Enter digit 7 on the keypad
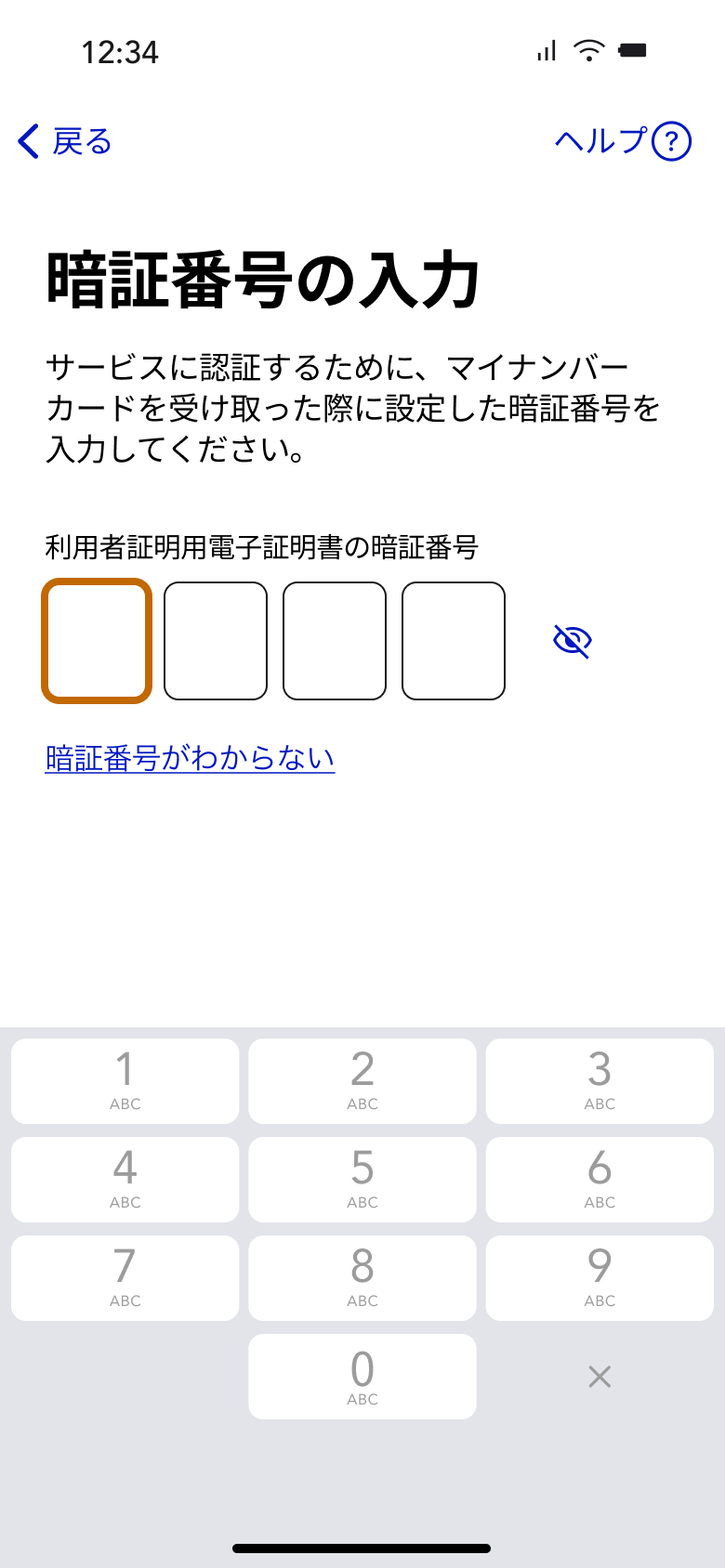The height and width of the screenshot is (1568, 725). point(125,1277)
